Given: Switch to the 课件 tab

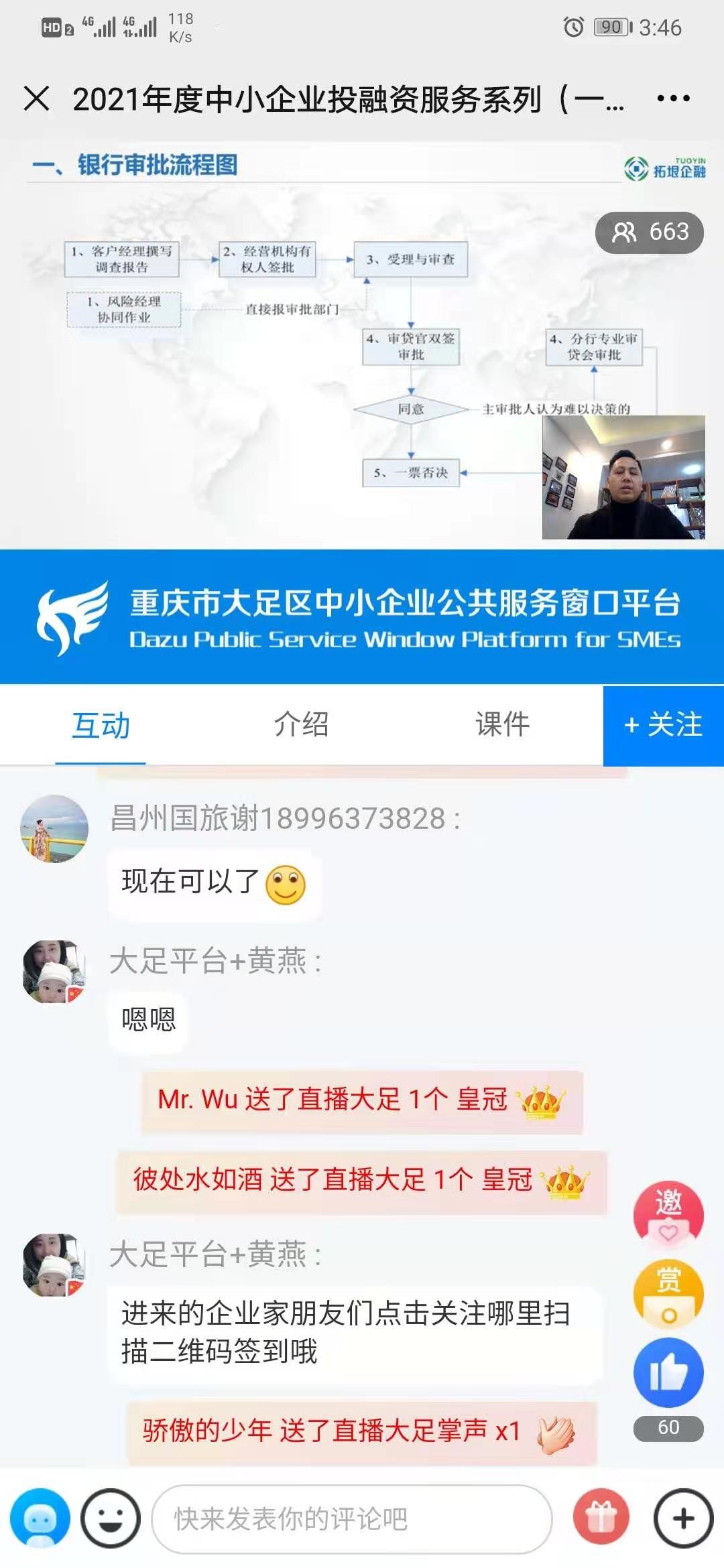Looking at the screenshot, I should point(502,724).
